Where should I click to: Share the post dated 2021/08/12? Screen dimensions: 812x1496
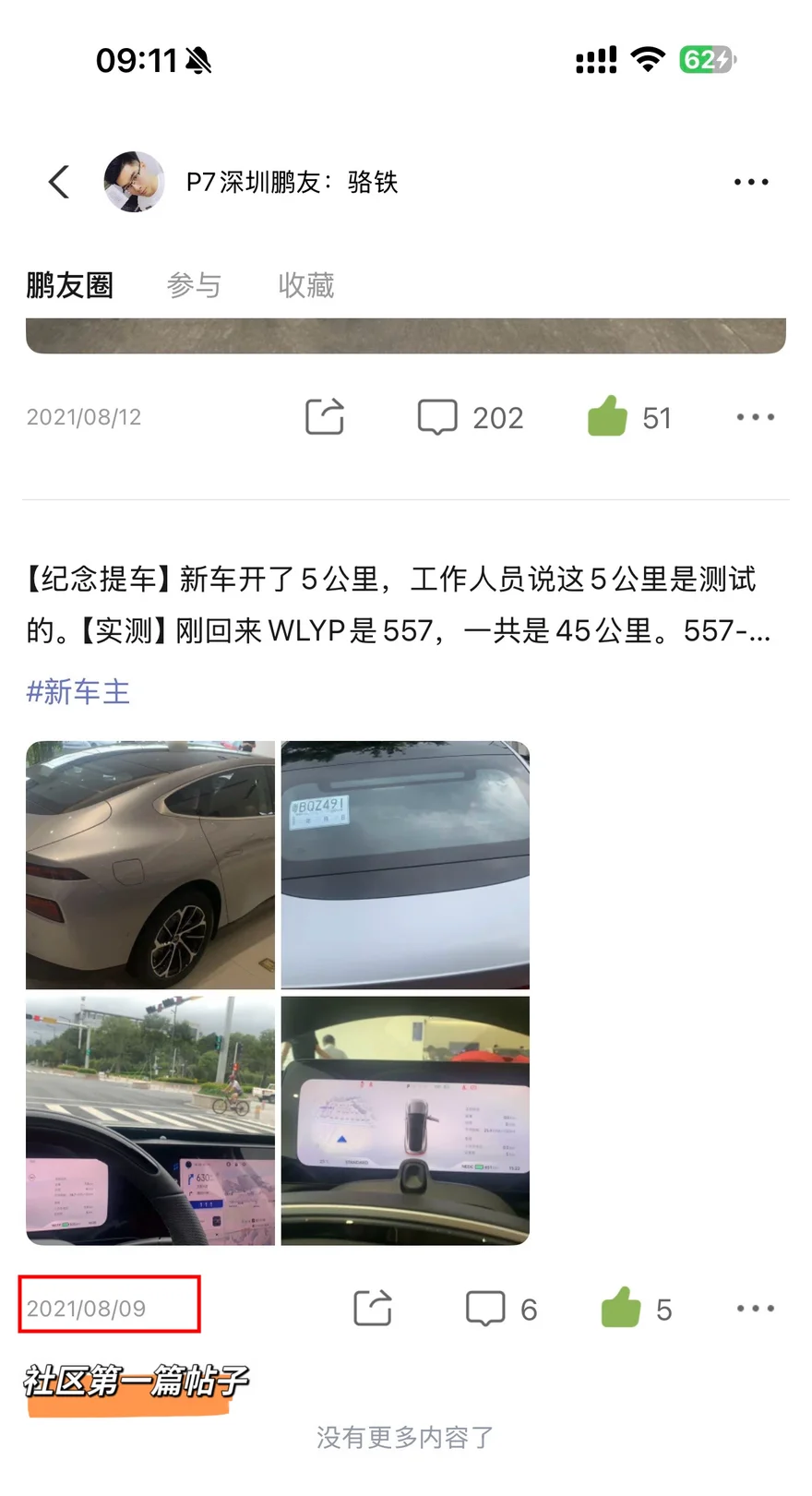tap(325, 417)
